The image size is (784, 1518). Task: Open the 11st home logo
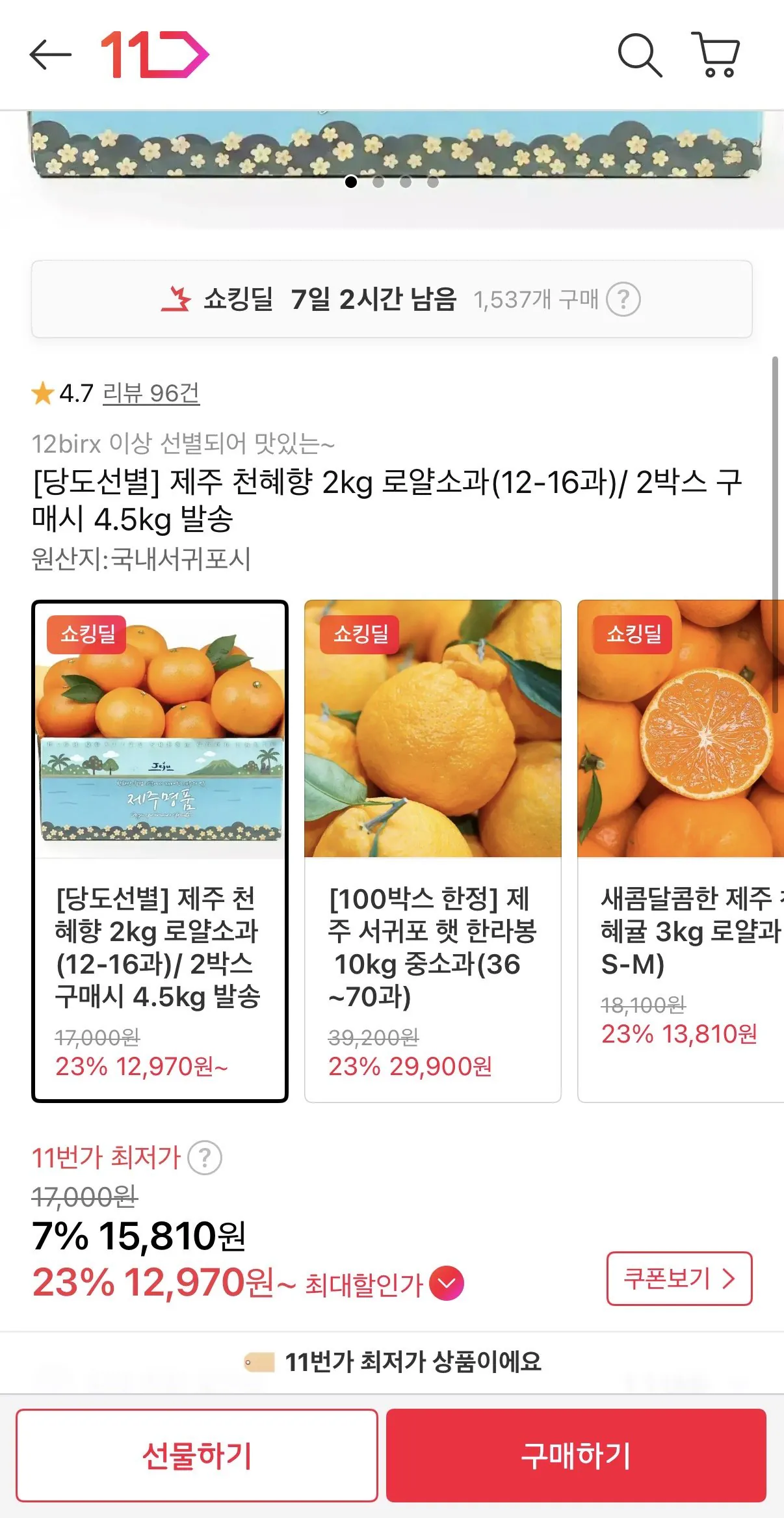(151, 55)
